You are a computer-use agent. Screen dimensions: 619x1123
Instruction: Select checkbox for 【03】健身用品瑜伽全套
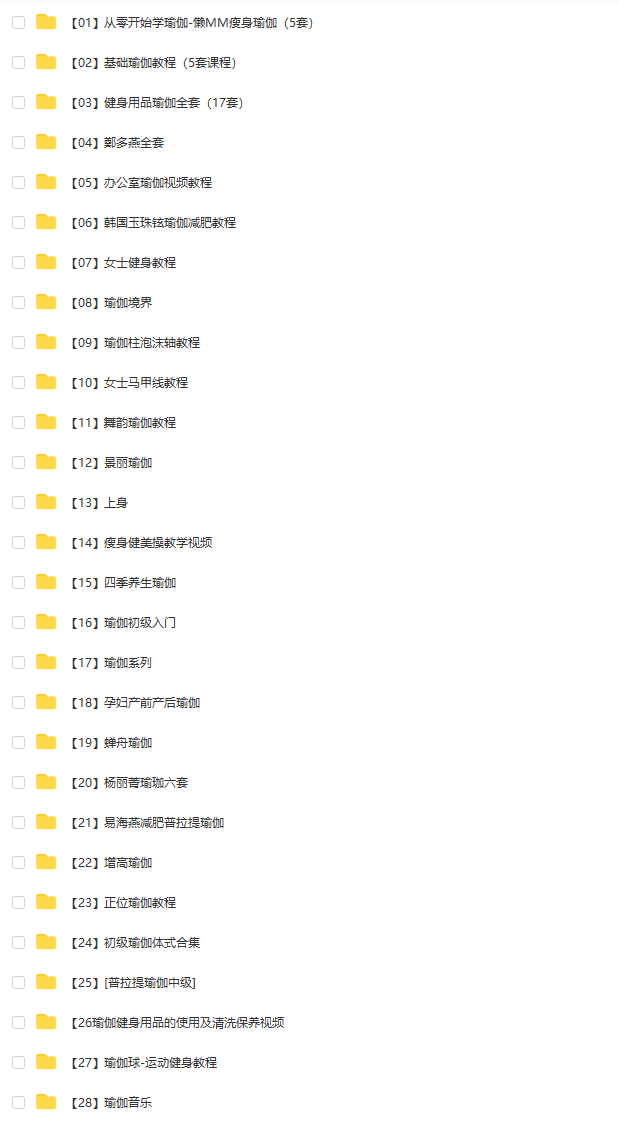click(x=18, y=102)
